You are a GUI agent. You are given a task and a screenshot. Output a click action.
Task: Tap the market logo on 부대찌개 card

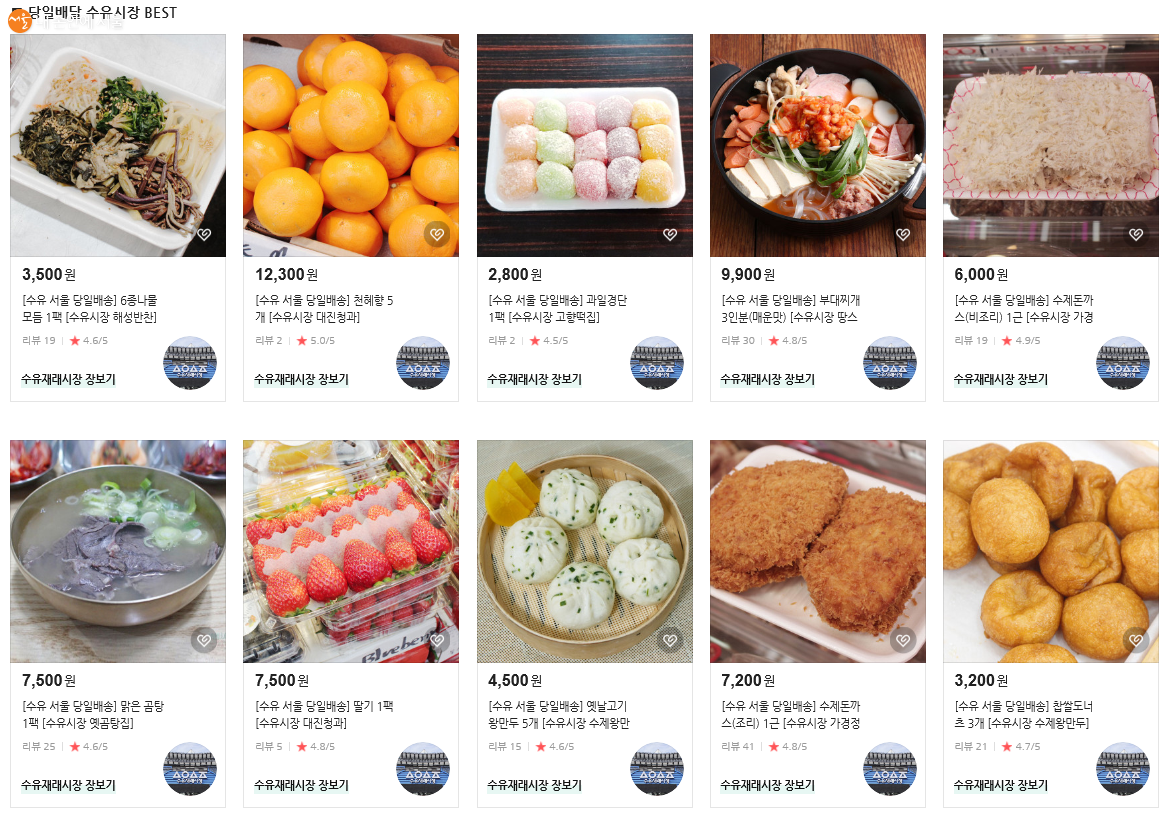click(x=889, y=363)
